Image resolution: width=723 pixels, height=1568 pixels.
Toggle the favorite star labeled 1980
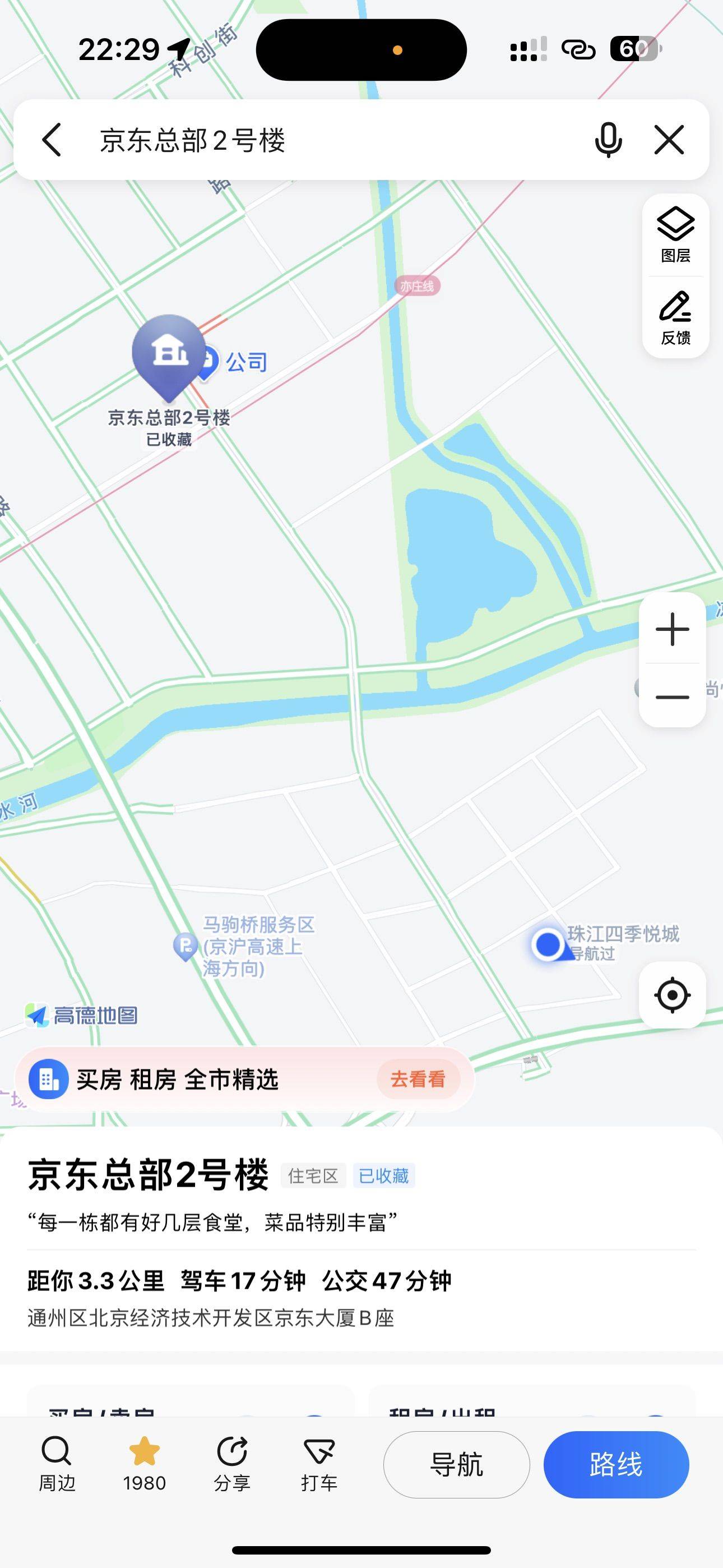(x=144, y=1464)
